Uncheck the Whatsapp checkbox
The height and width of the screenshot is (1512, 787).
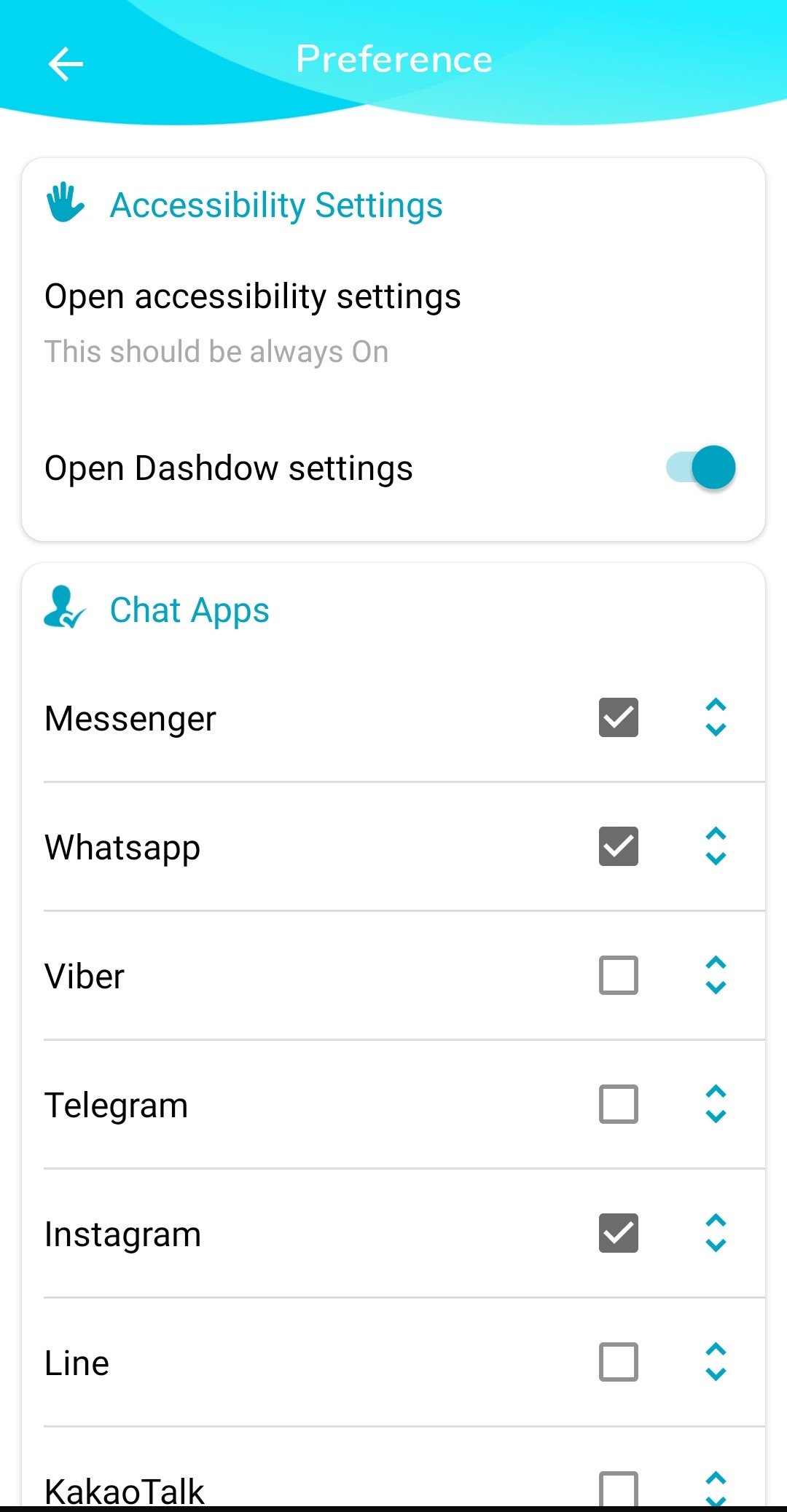pyautogui.click(x=619, y=847)
